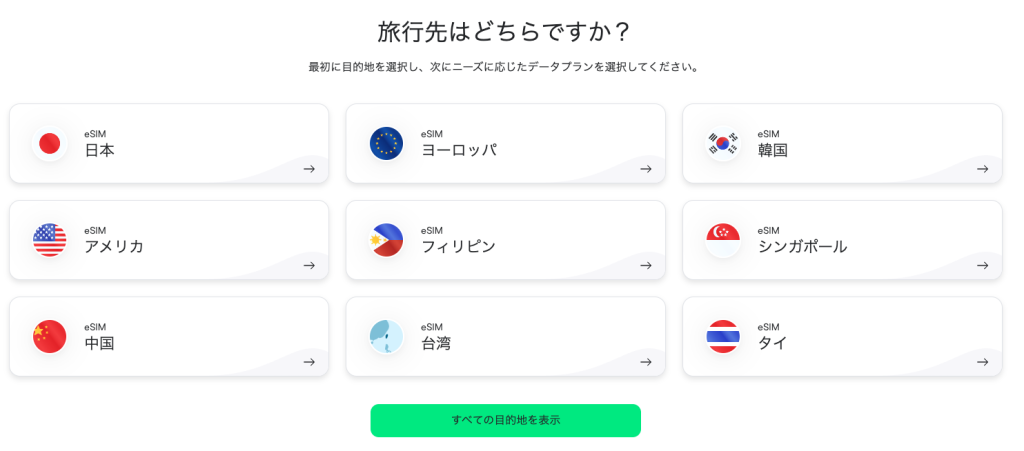1024x451 pixels.
Task: Choose the 韓国 eSIM card
Action: click(842, 144)
